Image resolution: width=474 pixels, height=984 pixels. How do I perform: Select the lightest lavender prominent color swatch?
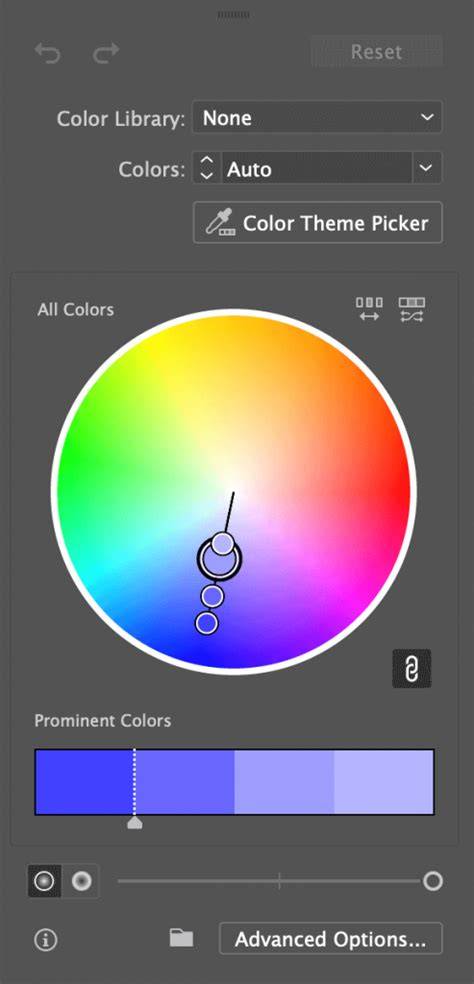coord(384,782)
